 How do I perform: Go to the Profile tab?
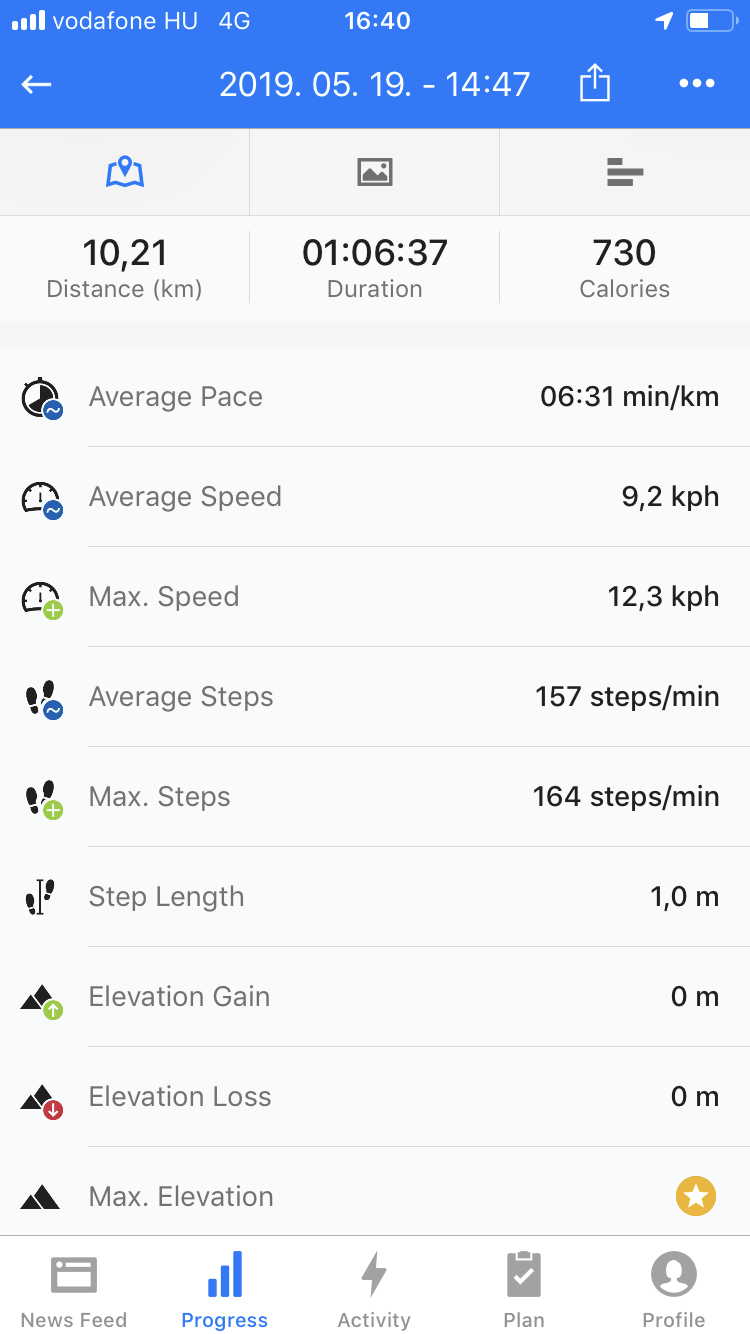[674, 1290]
